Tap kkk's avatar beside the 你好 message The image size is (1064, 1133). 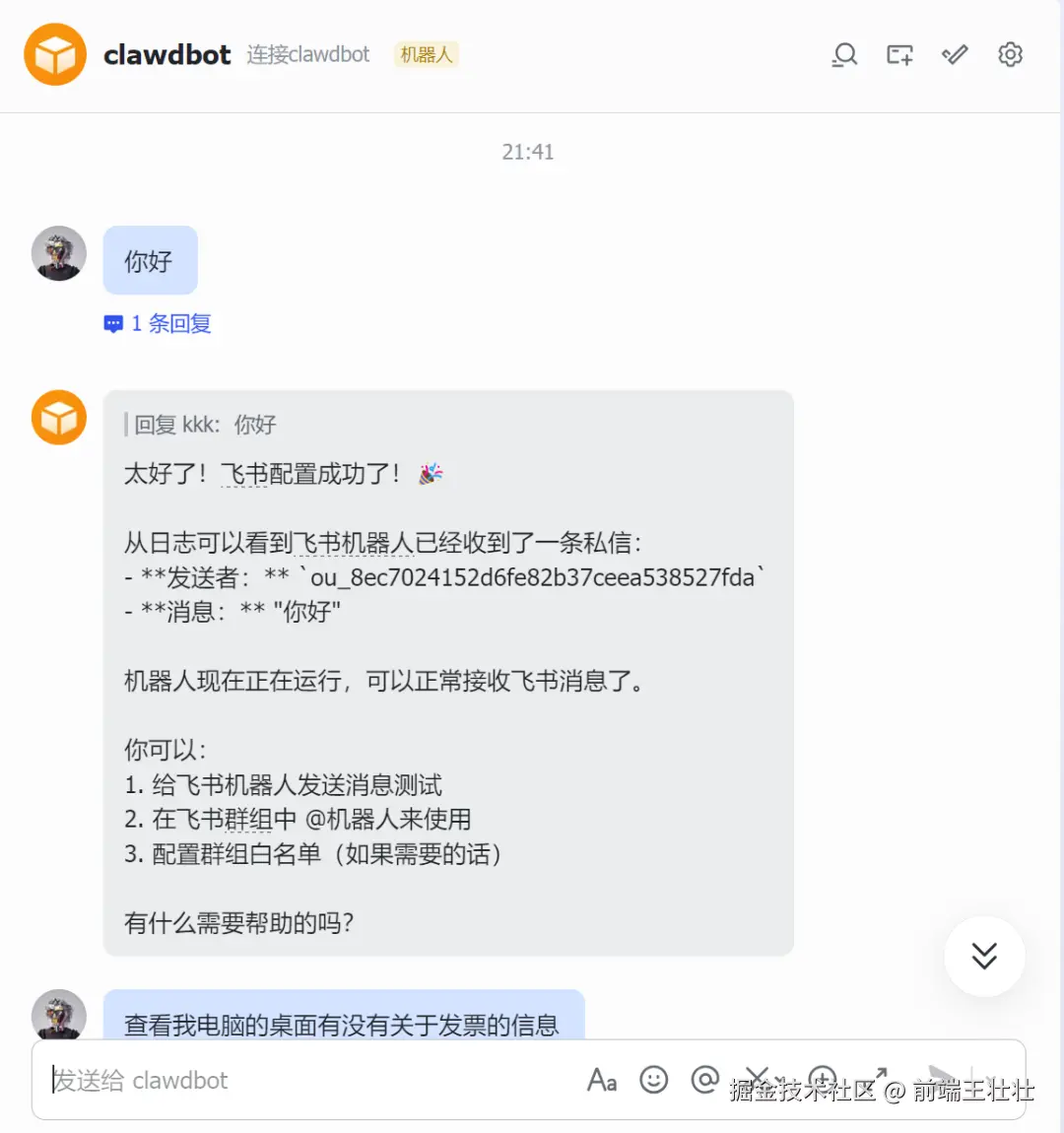(x=58, y=253)
